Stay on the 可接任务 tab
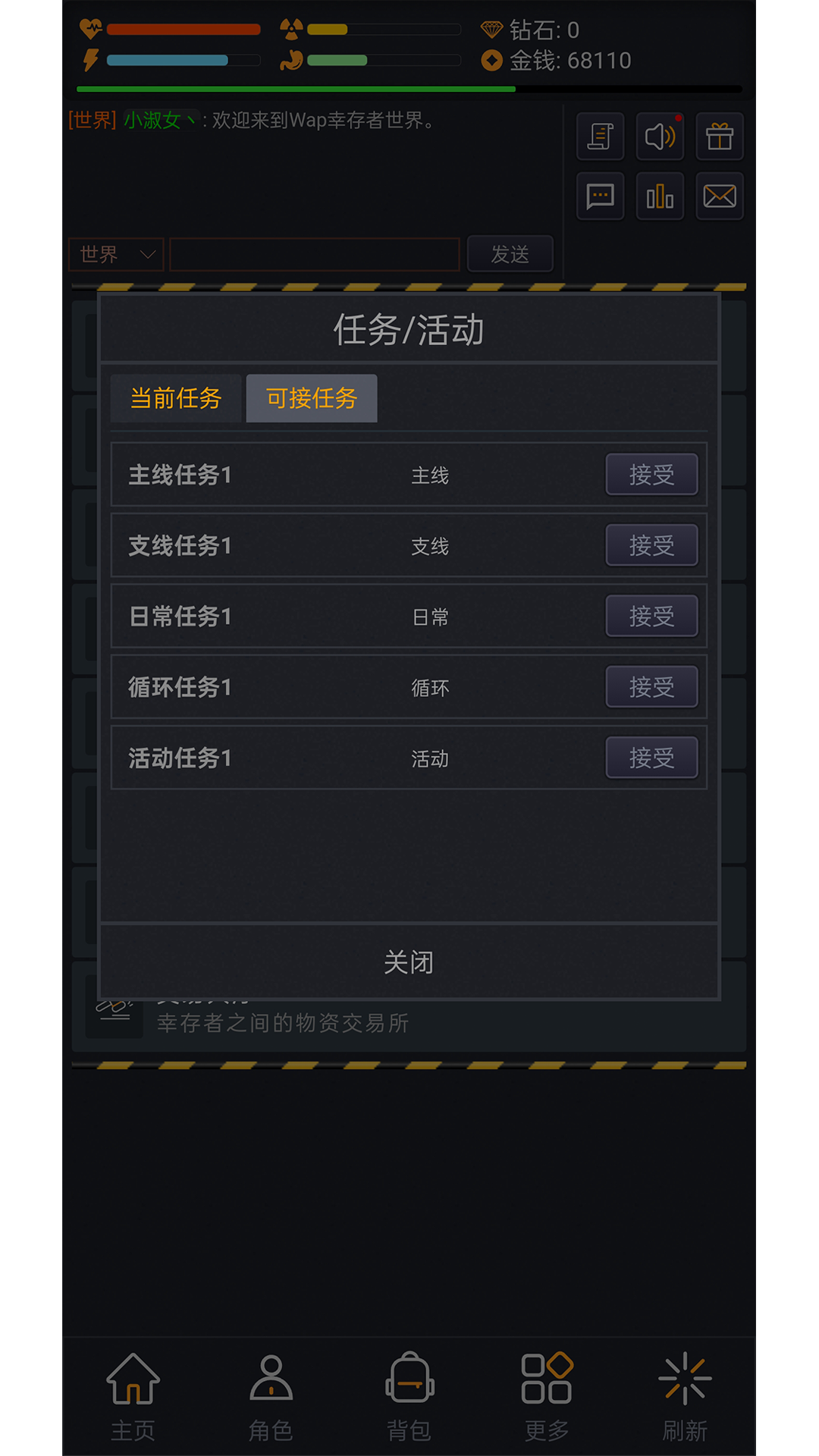819x1456 pixels. [x=311, y=397]
